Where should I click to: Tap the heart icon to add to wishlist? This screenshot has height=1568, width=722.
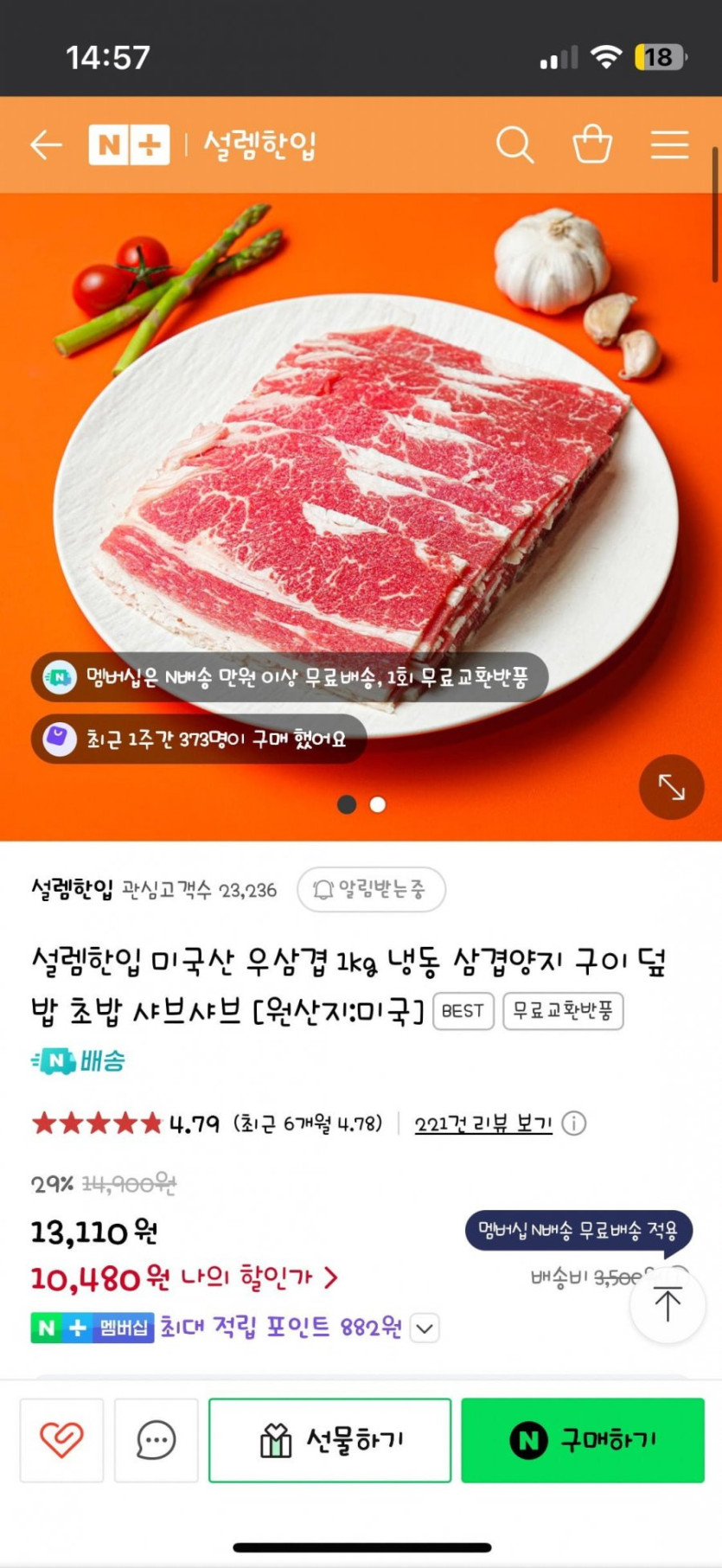[60, 1440]
